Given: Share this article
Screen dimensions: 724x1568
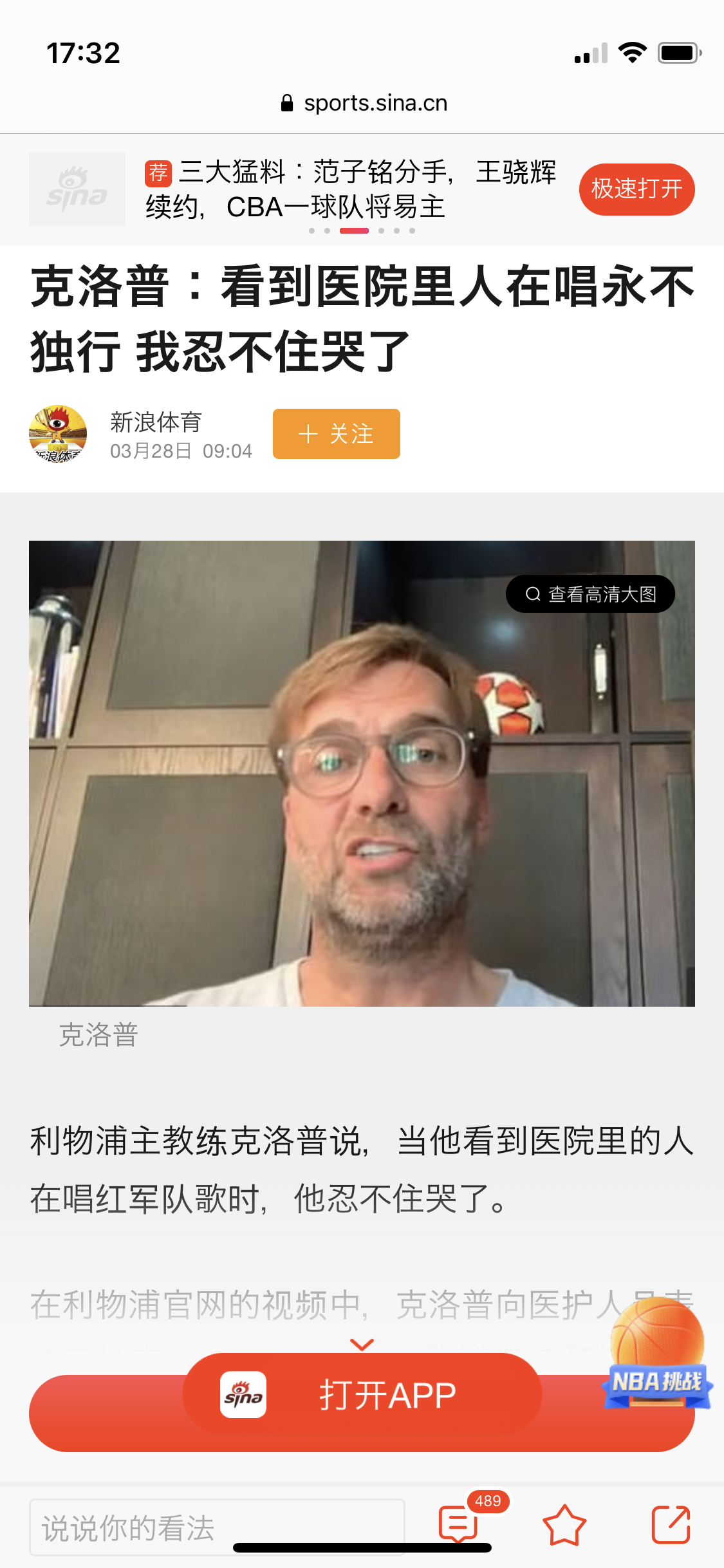Looking at the screenshot, I should point(671,1524).
